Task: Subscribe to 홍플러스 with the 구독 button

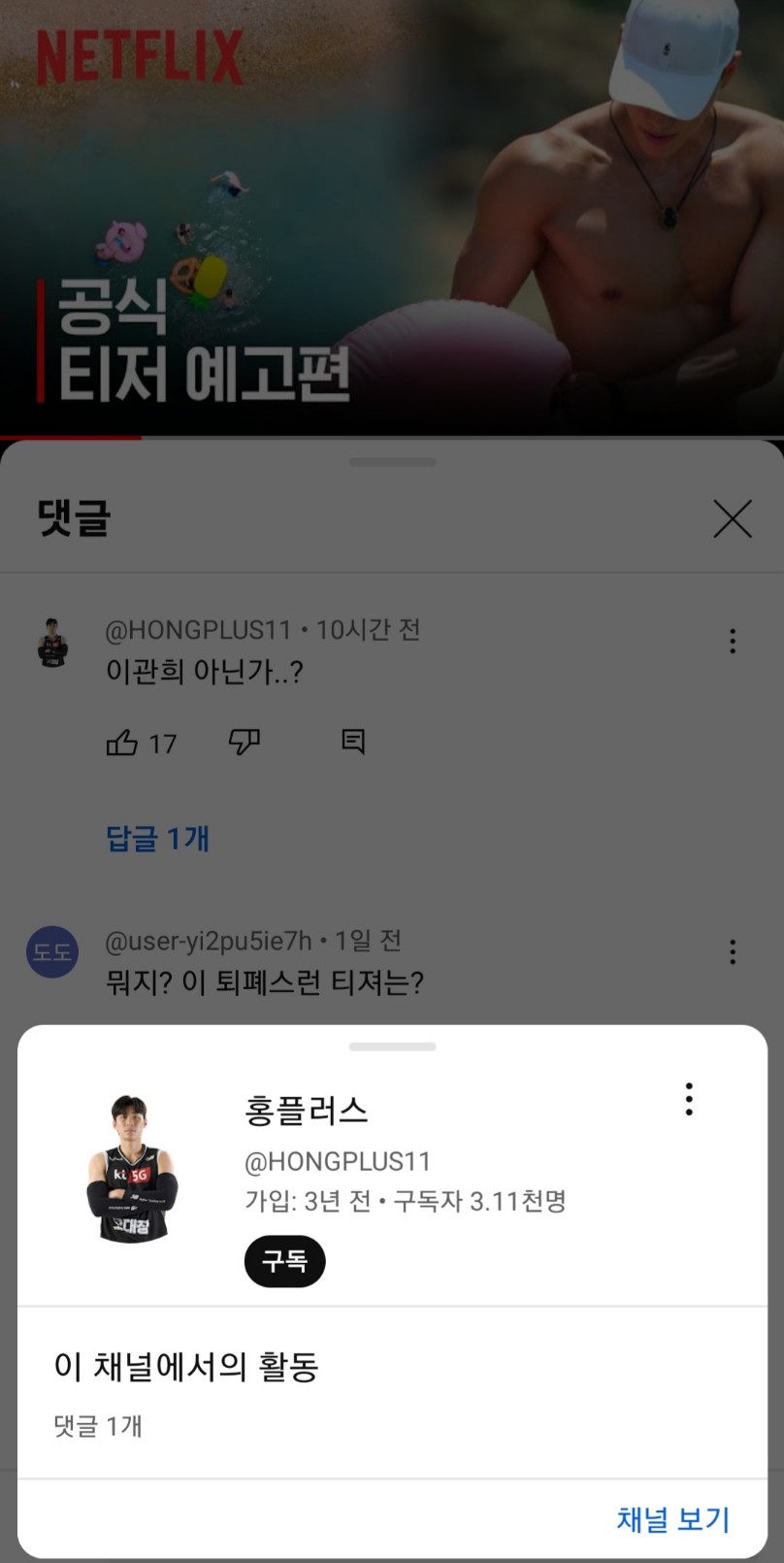Action: [284, 1261]
